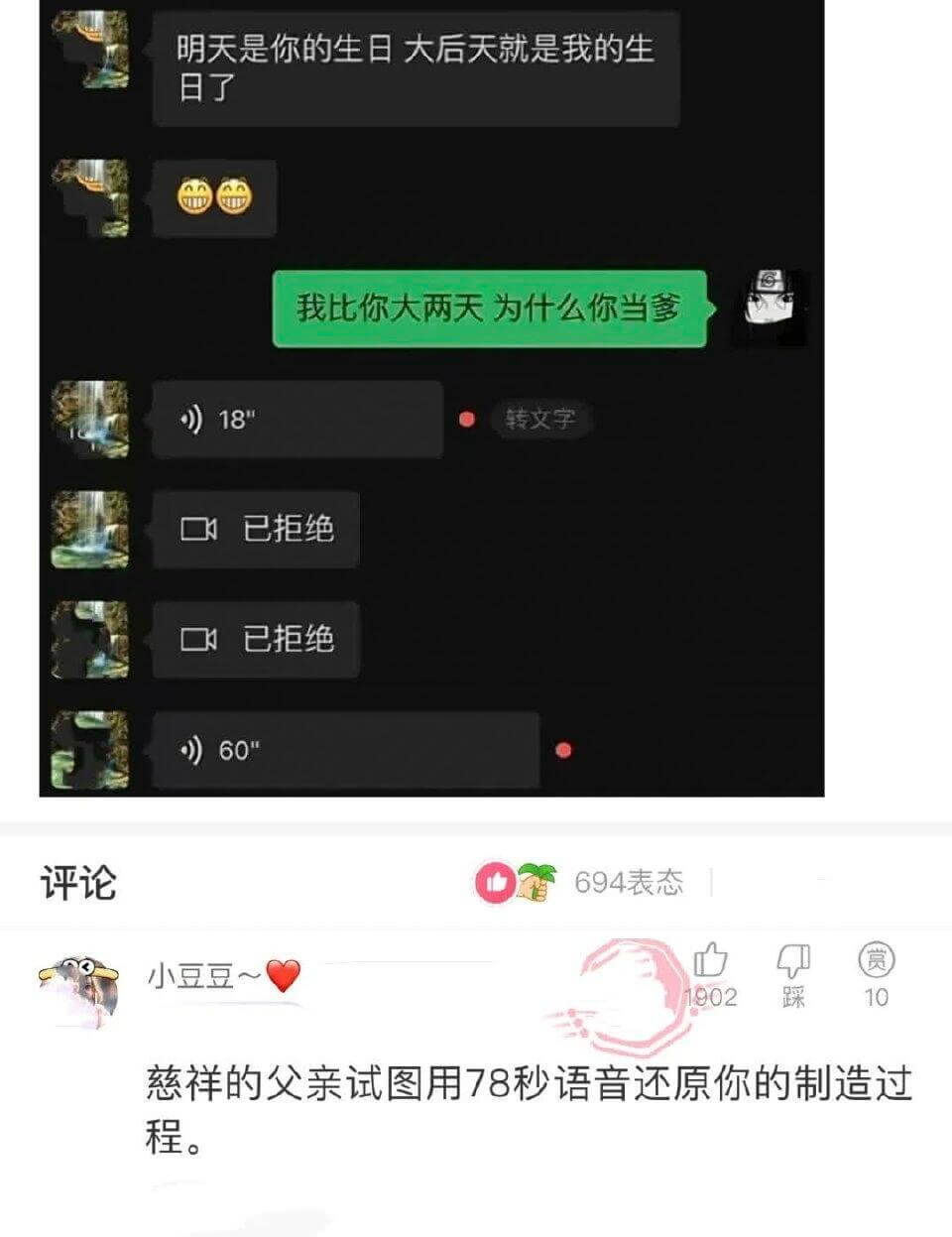This screenshot has height=1237, width=952.
Task: Play the 60-second voice message
Action: (x=347, y=750)
